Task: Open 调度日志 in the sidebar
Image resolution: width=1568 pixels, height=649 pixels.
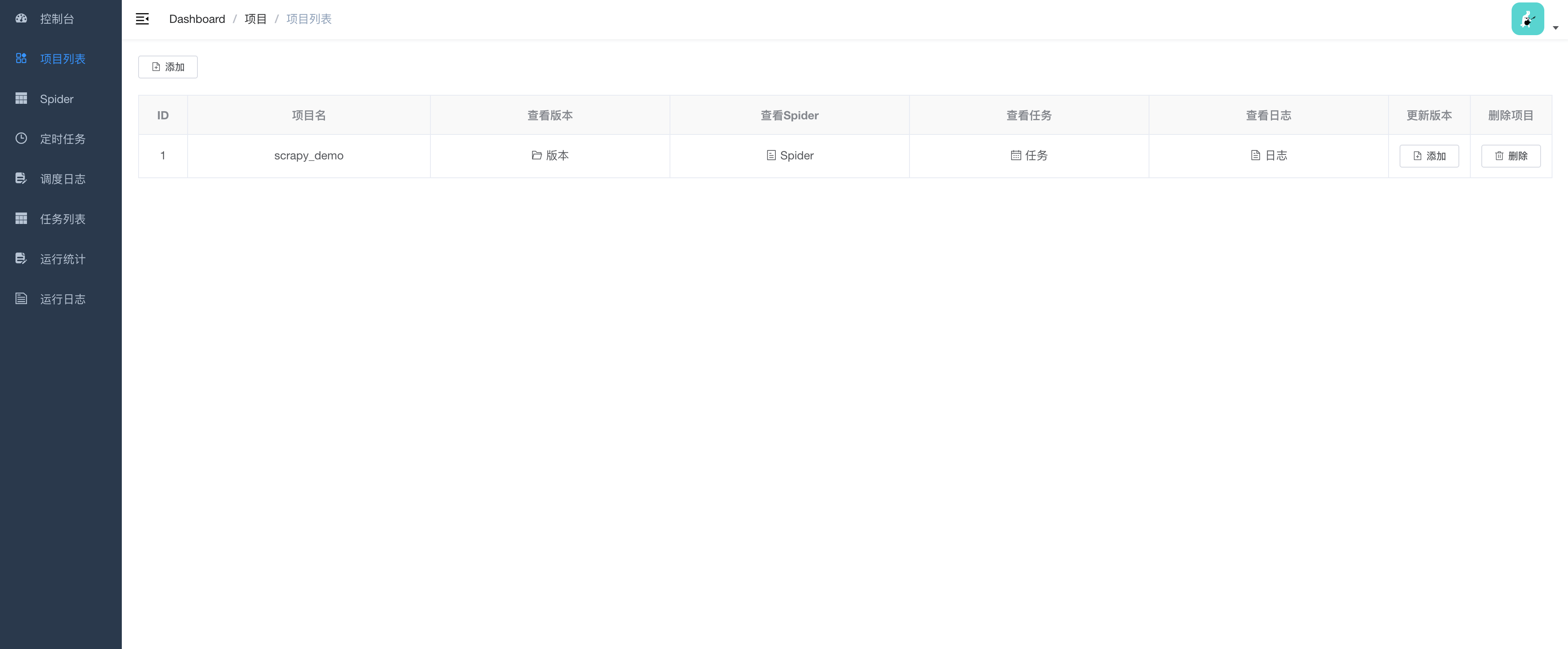Action: [x=62, y=179]
